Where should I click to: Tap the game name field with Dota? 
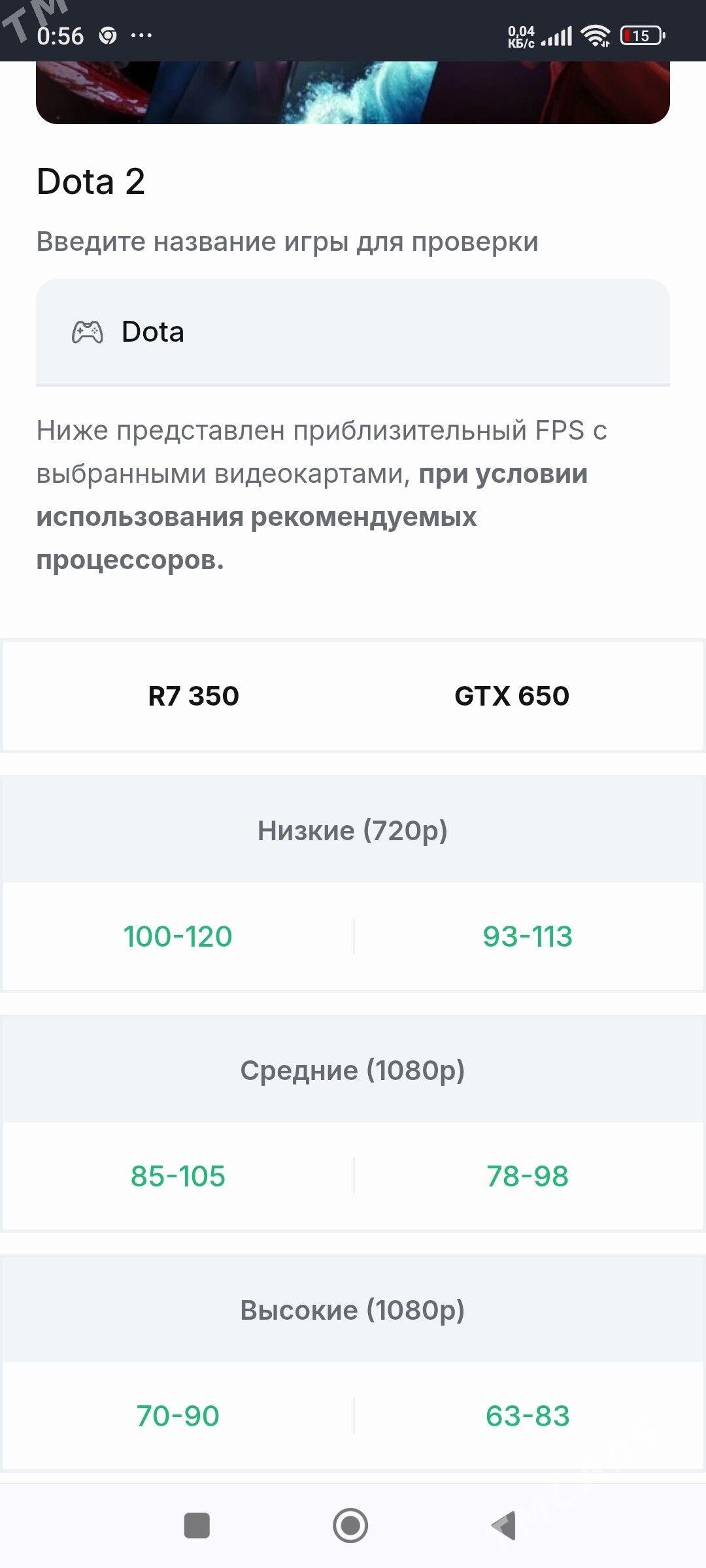(x=353, y=332)
